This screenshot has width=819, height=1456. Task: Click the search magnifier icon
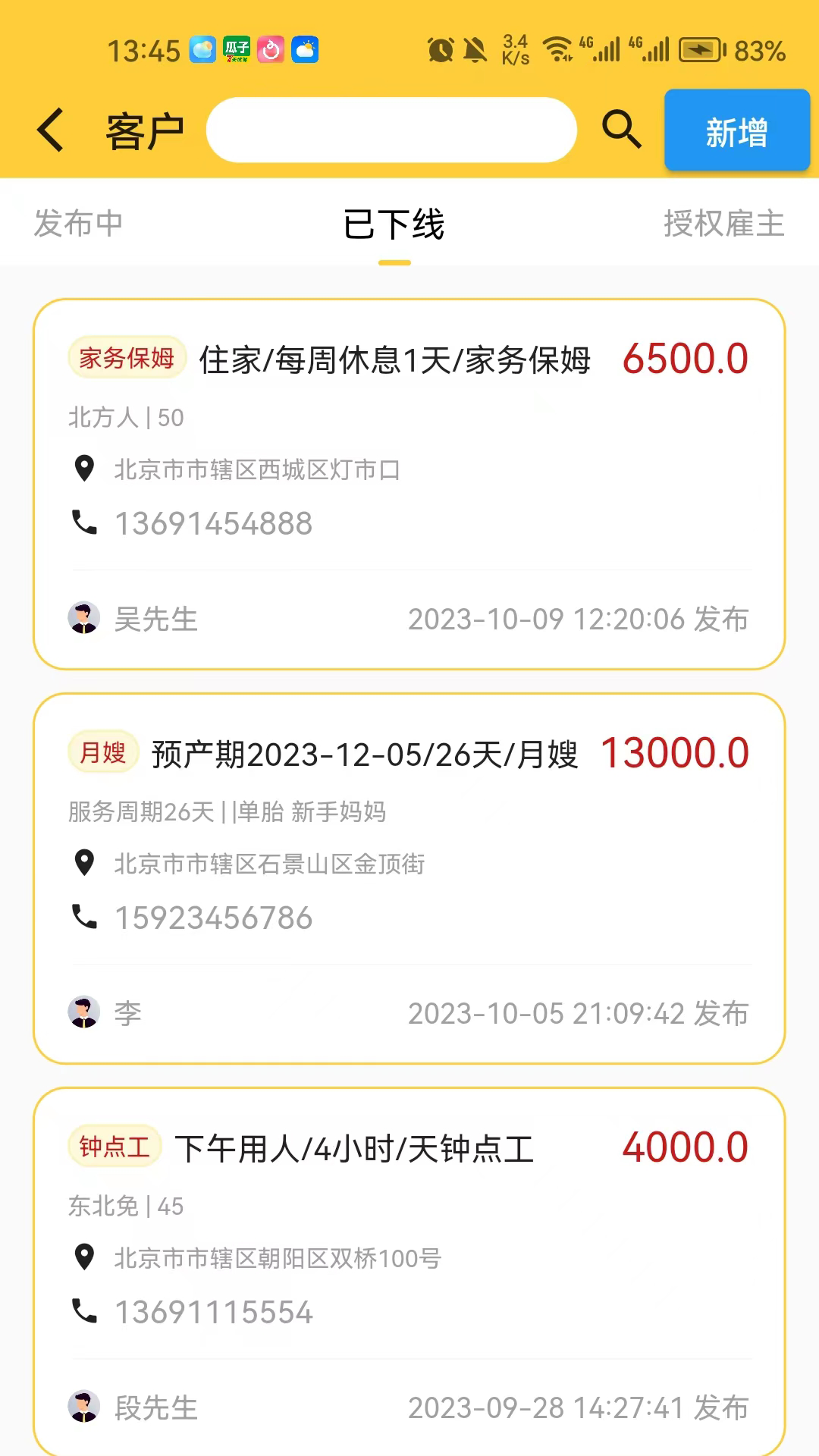coord(622,129)
